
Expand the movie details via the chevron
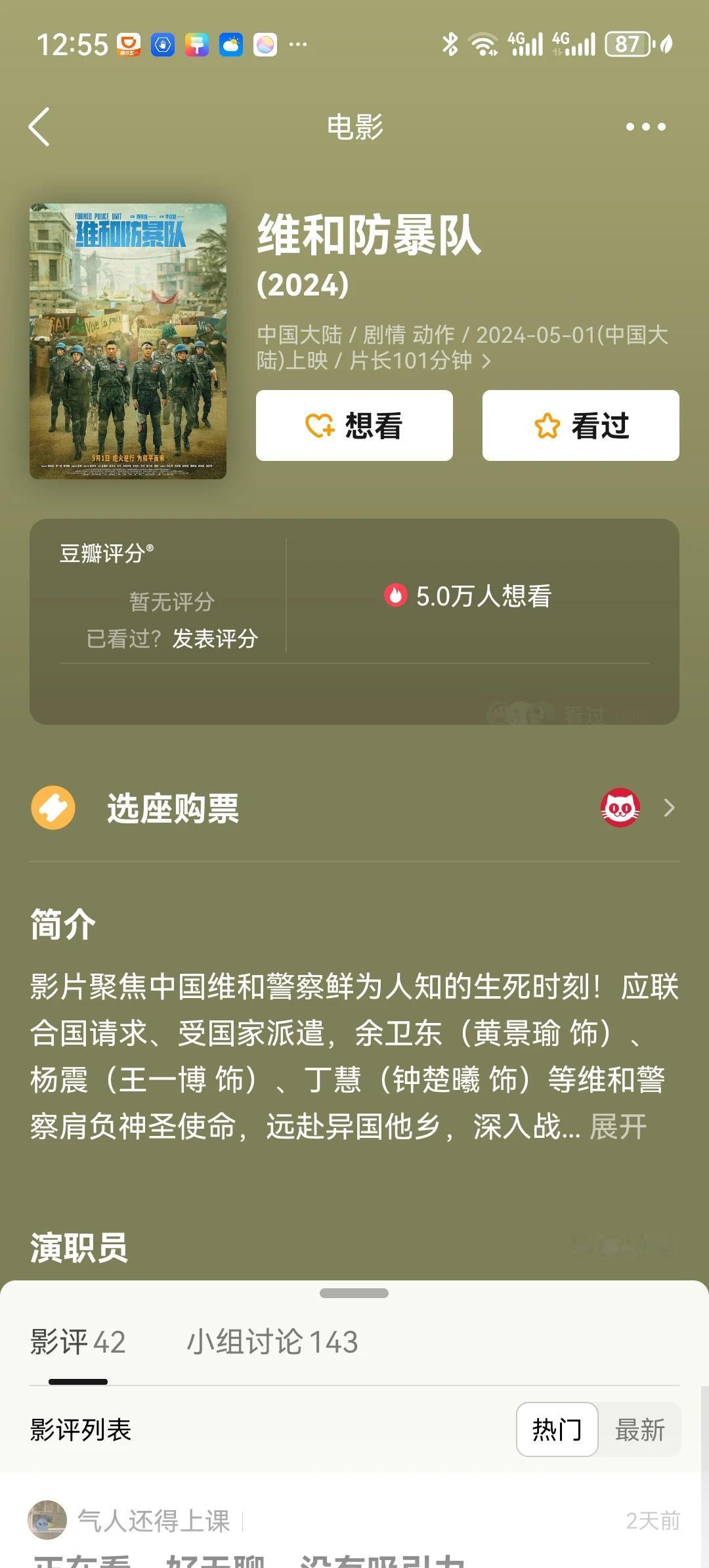click(486, 361)
